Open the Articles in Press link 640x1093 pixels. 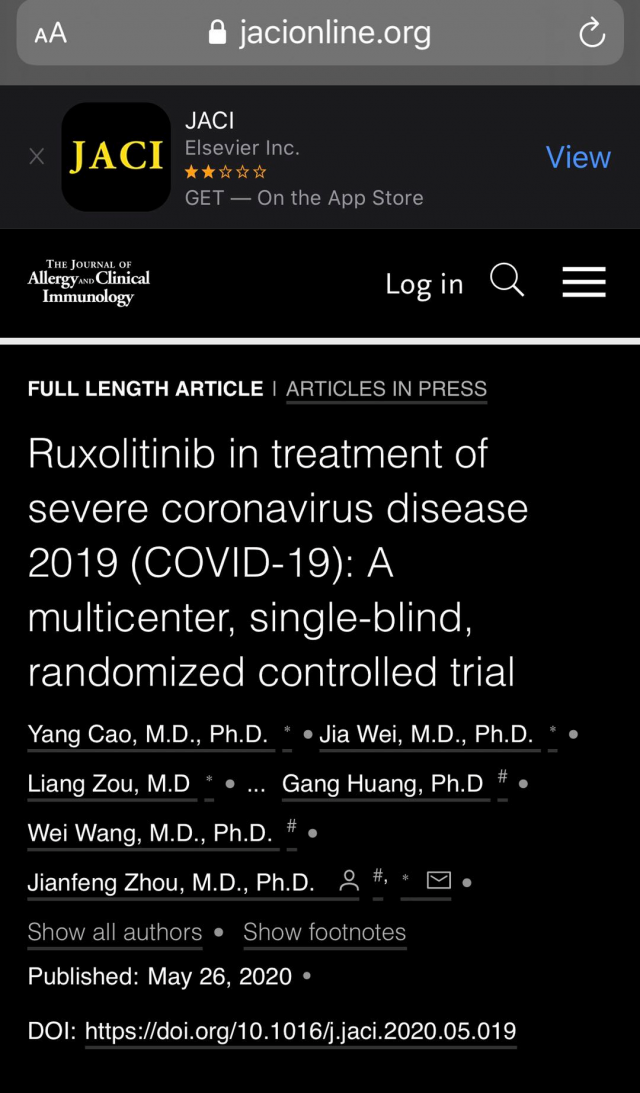[x=386, y=389]
